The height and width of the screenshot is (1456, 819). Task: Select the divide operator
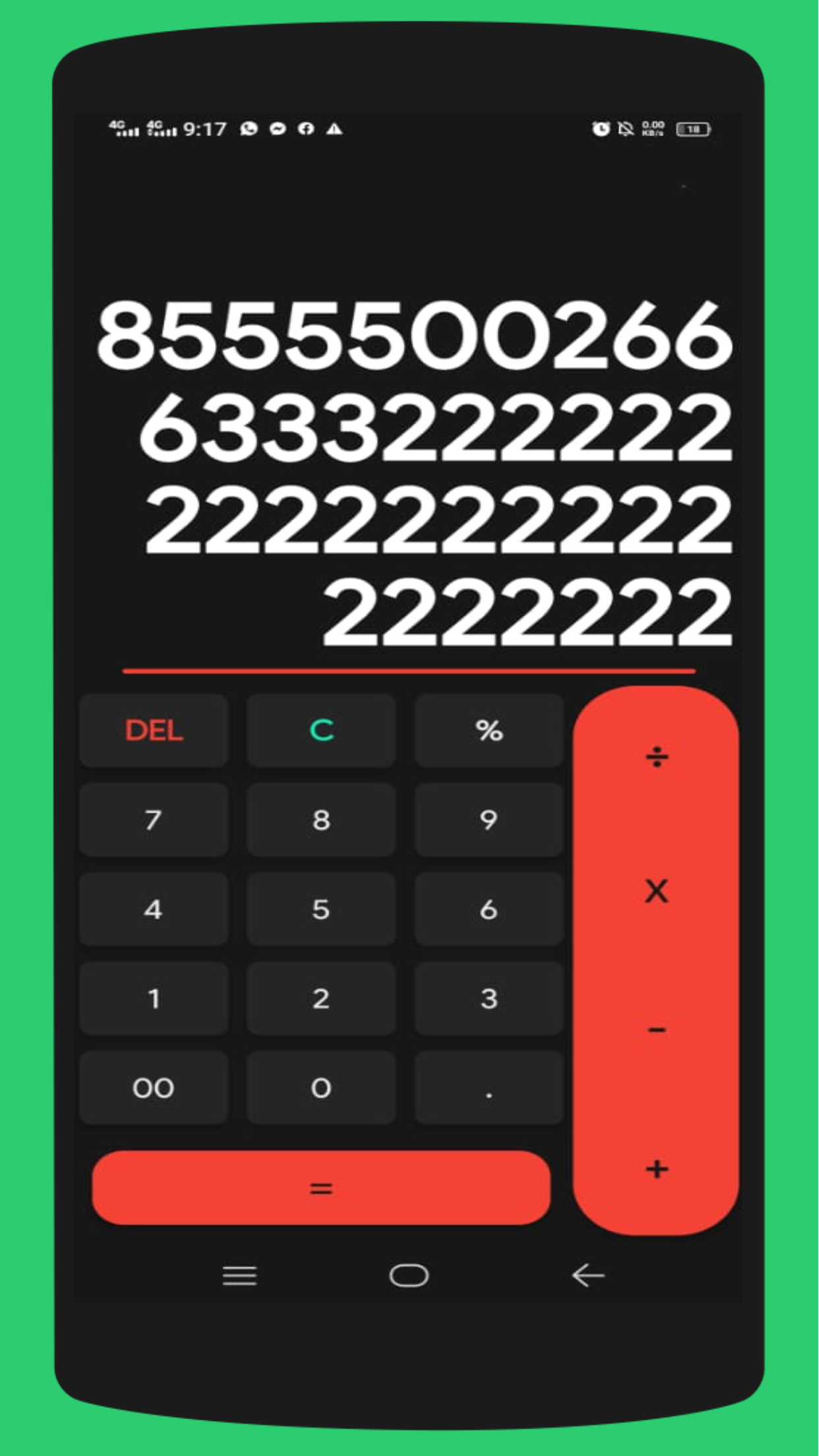coord(656,757)
